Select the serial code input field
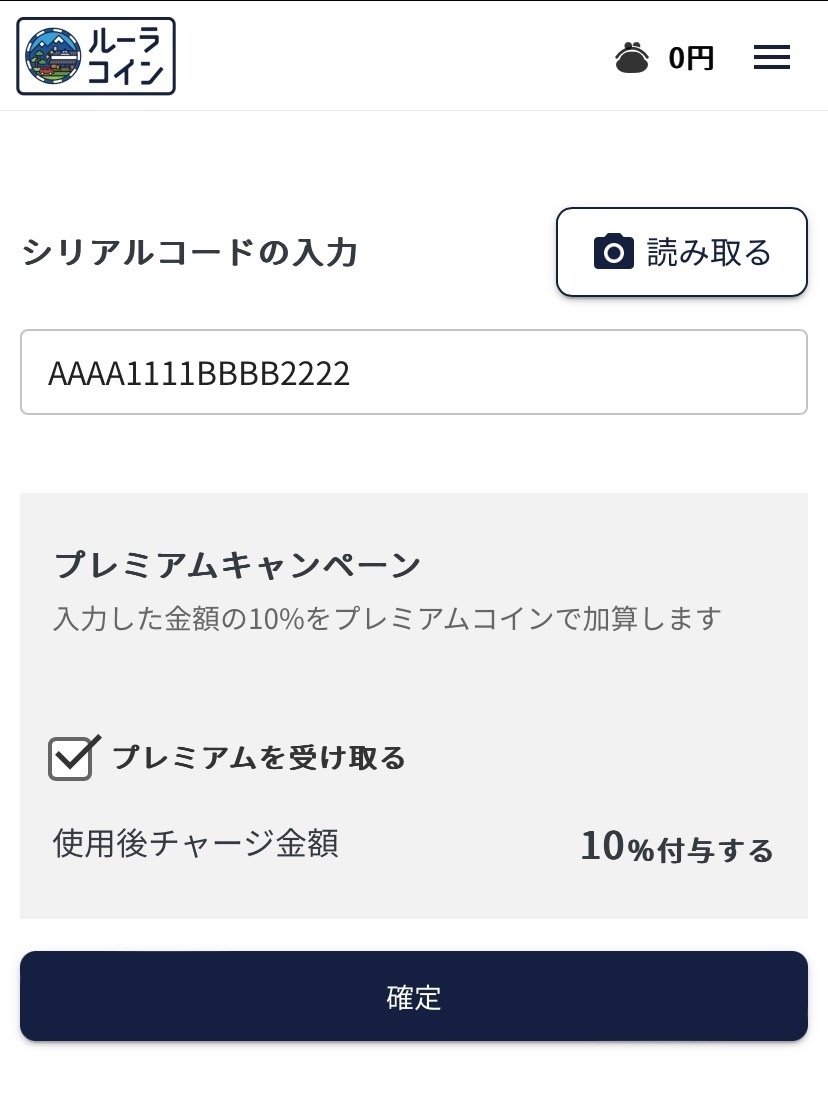 pyautogui.click(x=413, y=371)
